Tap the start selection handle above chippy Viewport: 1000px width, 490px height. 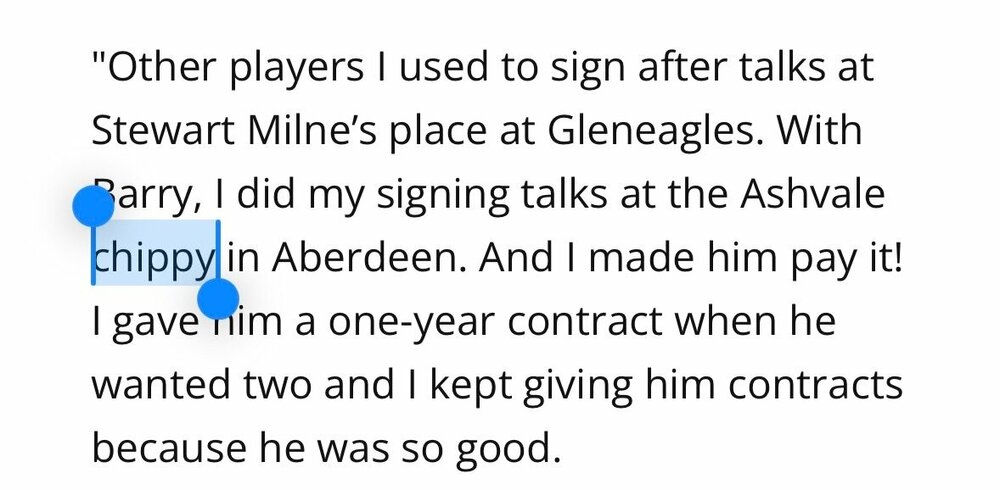pyautogui.click(x=95, y=206)
